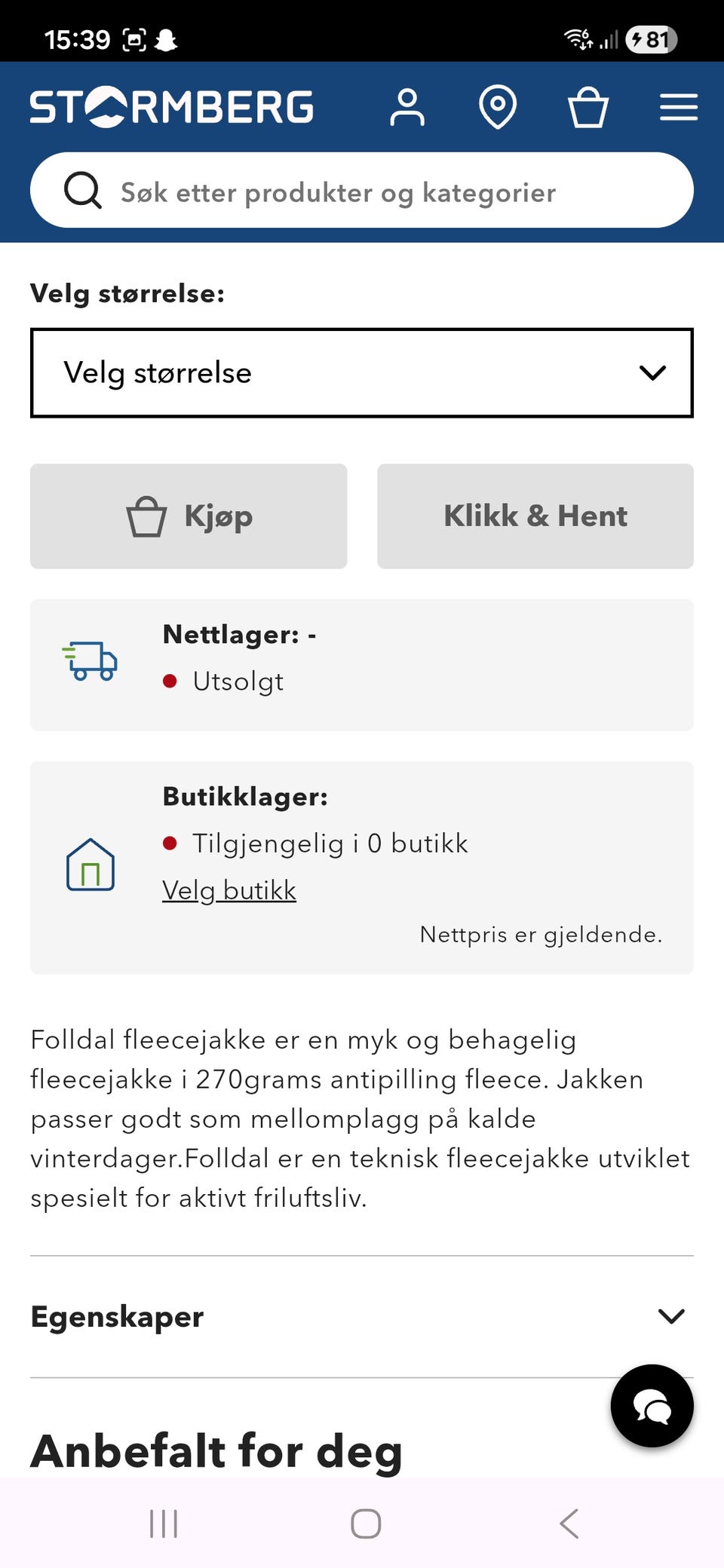Open the hamburger navigation menu
Viewport: 724px width, 1568px height.
pyautogui.click(x=677, y=107)
